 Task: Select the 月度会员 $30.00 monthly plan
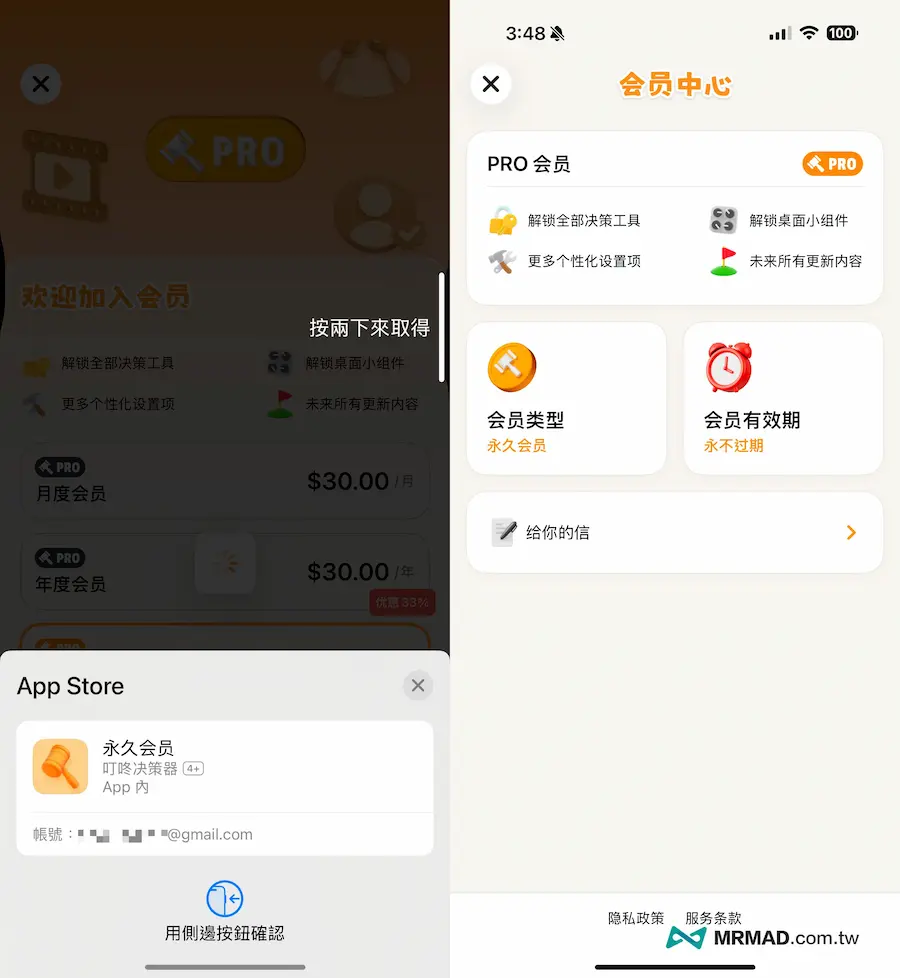coord(225,482)
